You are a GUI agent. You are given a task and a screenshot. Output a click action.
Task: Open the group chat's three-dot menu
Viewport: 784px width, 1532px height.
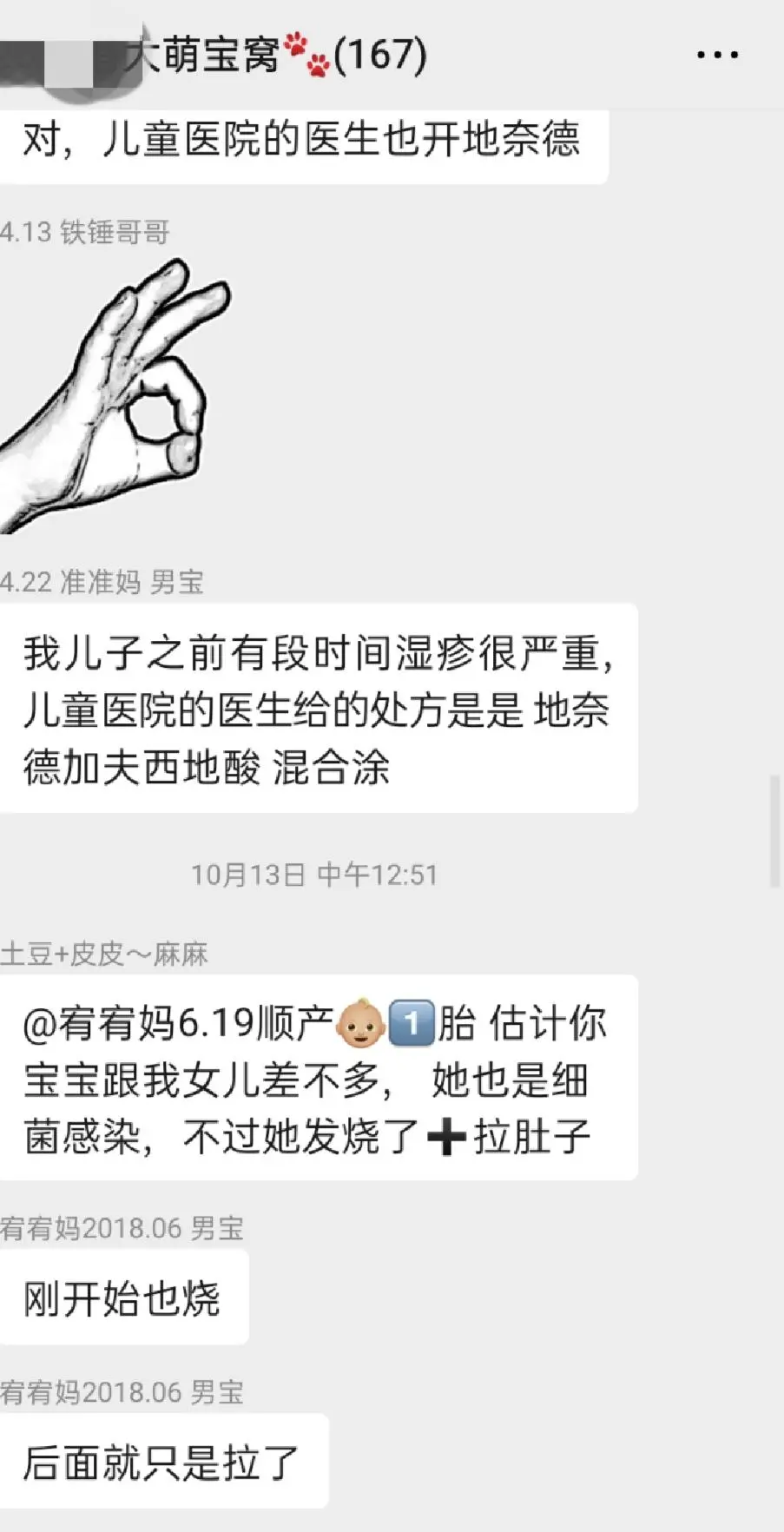tap(717, 55)
